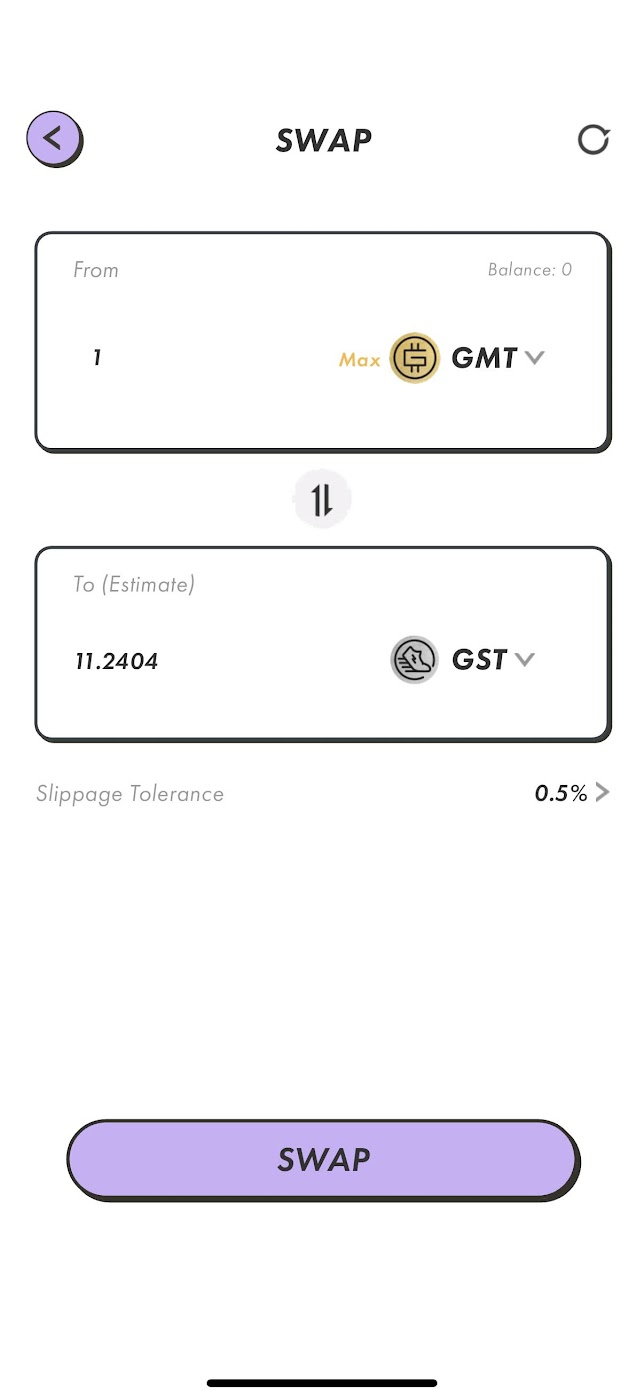The width and height of the screenshot is (644, 1400).
Task: Confirm with the purple SWAP button
Action: 322,1159
